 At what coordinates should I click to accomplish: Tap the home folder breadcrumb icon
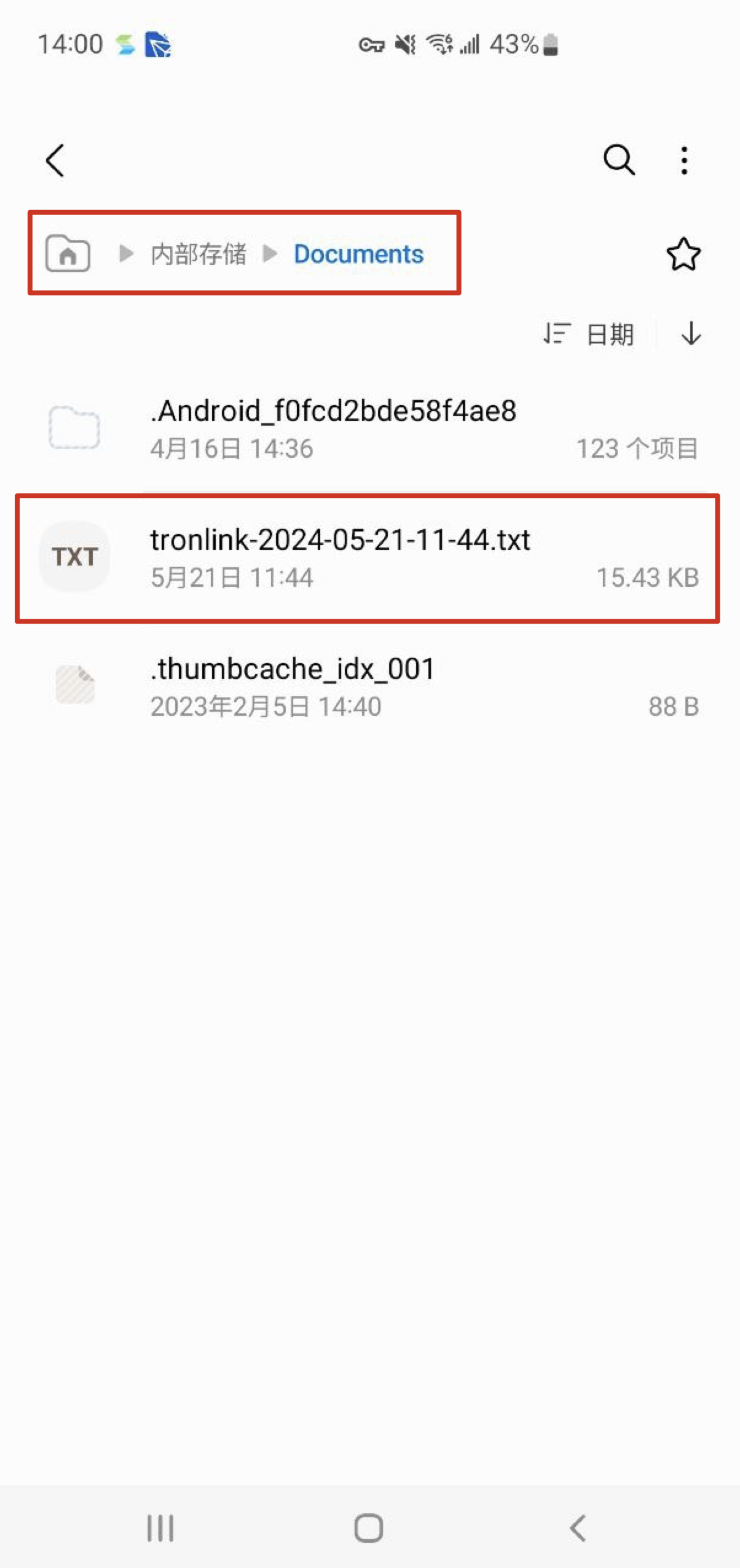point(68,254)
